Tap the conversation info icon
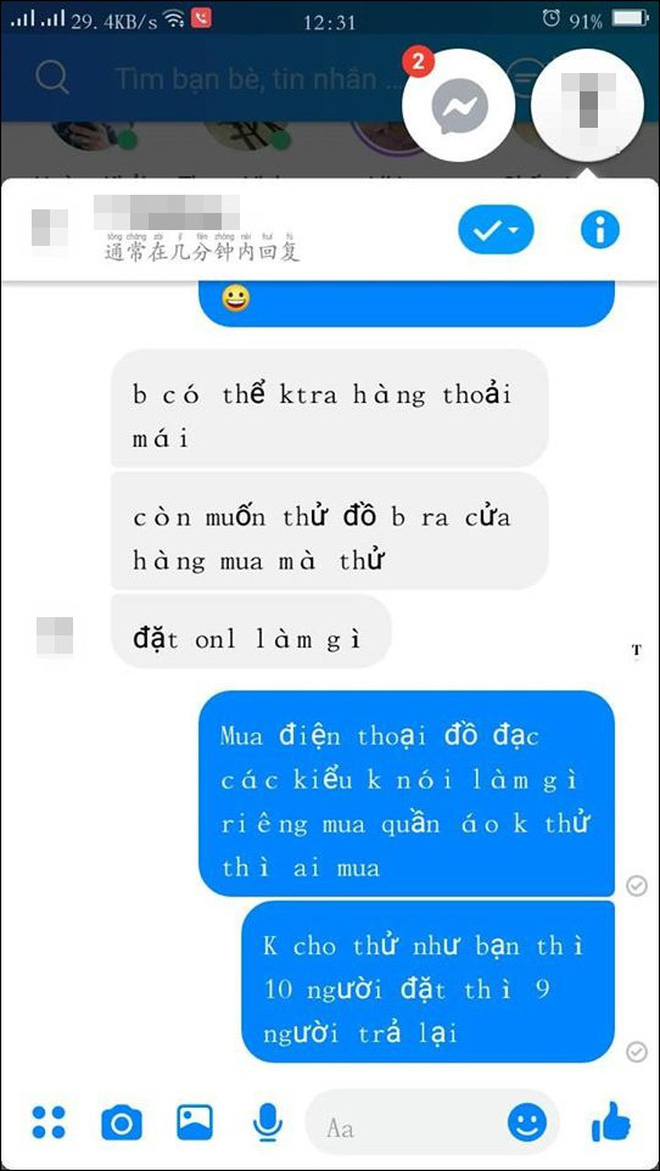Viewport: 660px width, 1171px height. [x=600, y=230]
